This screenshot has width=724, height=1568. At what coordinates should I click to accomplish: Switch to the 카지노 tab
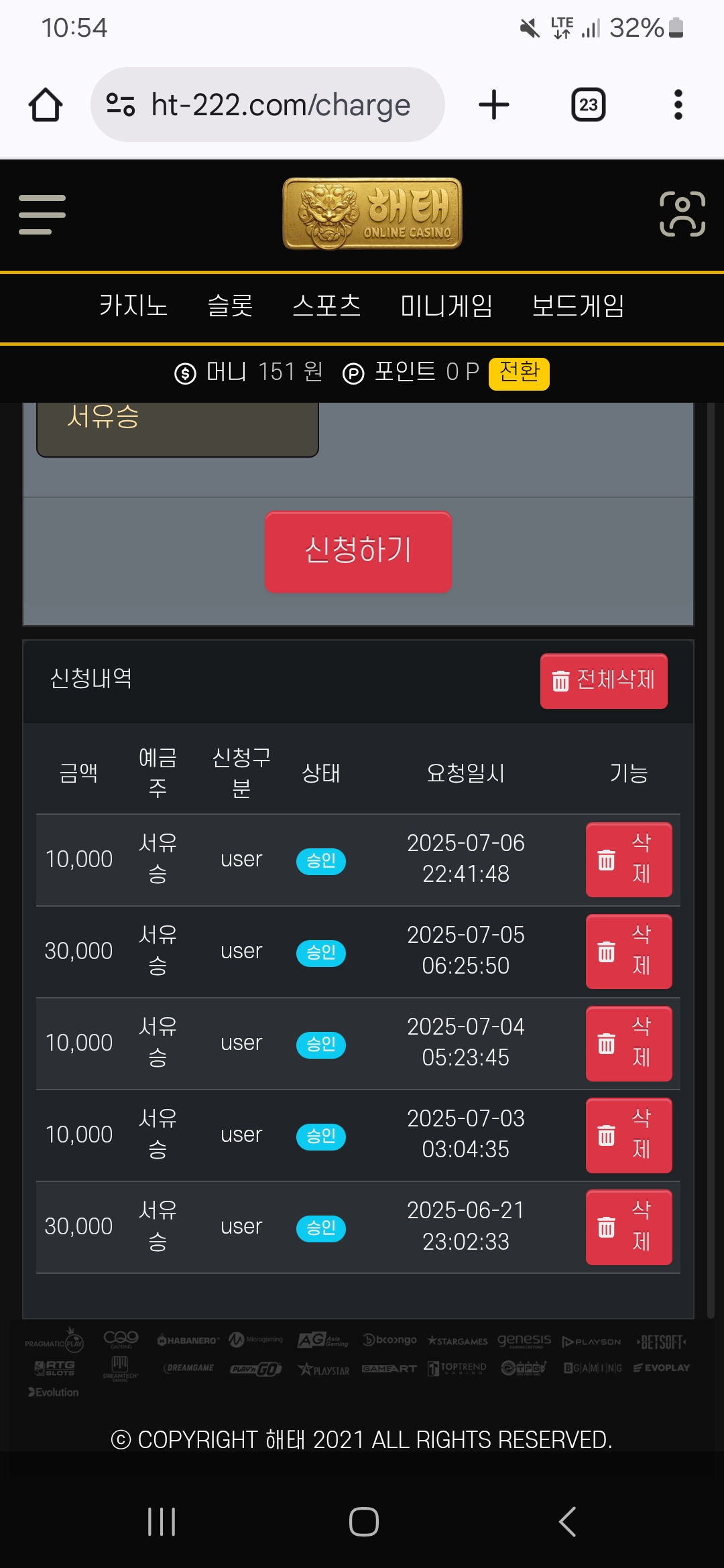pyautogui.click(x=133, y=306)
